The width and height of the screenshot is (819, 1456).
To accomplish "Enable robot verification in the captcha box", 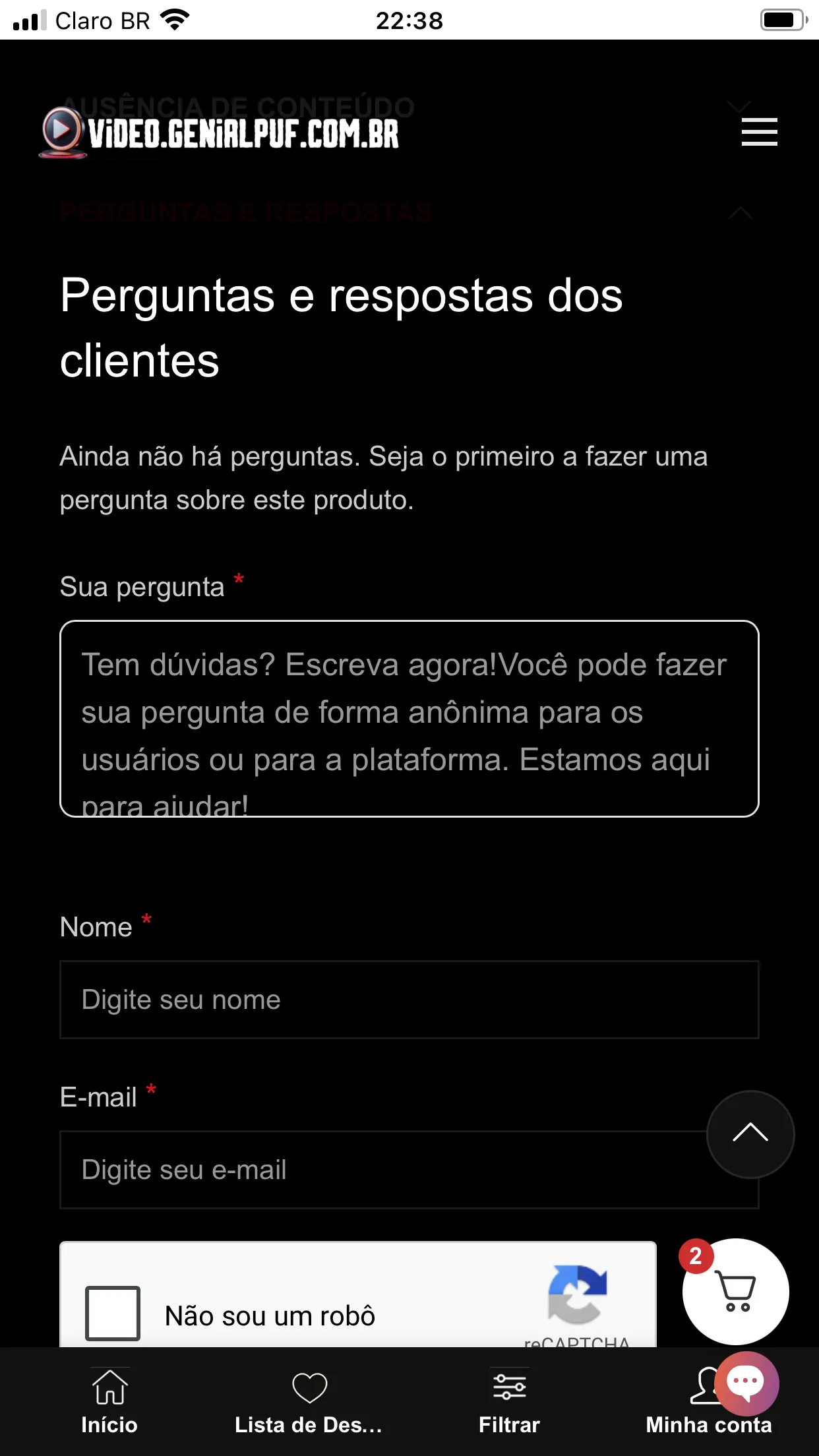I will (112, 1313).
